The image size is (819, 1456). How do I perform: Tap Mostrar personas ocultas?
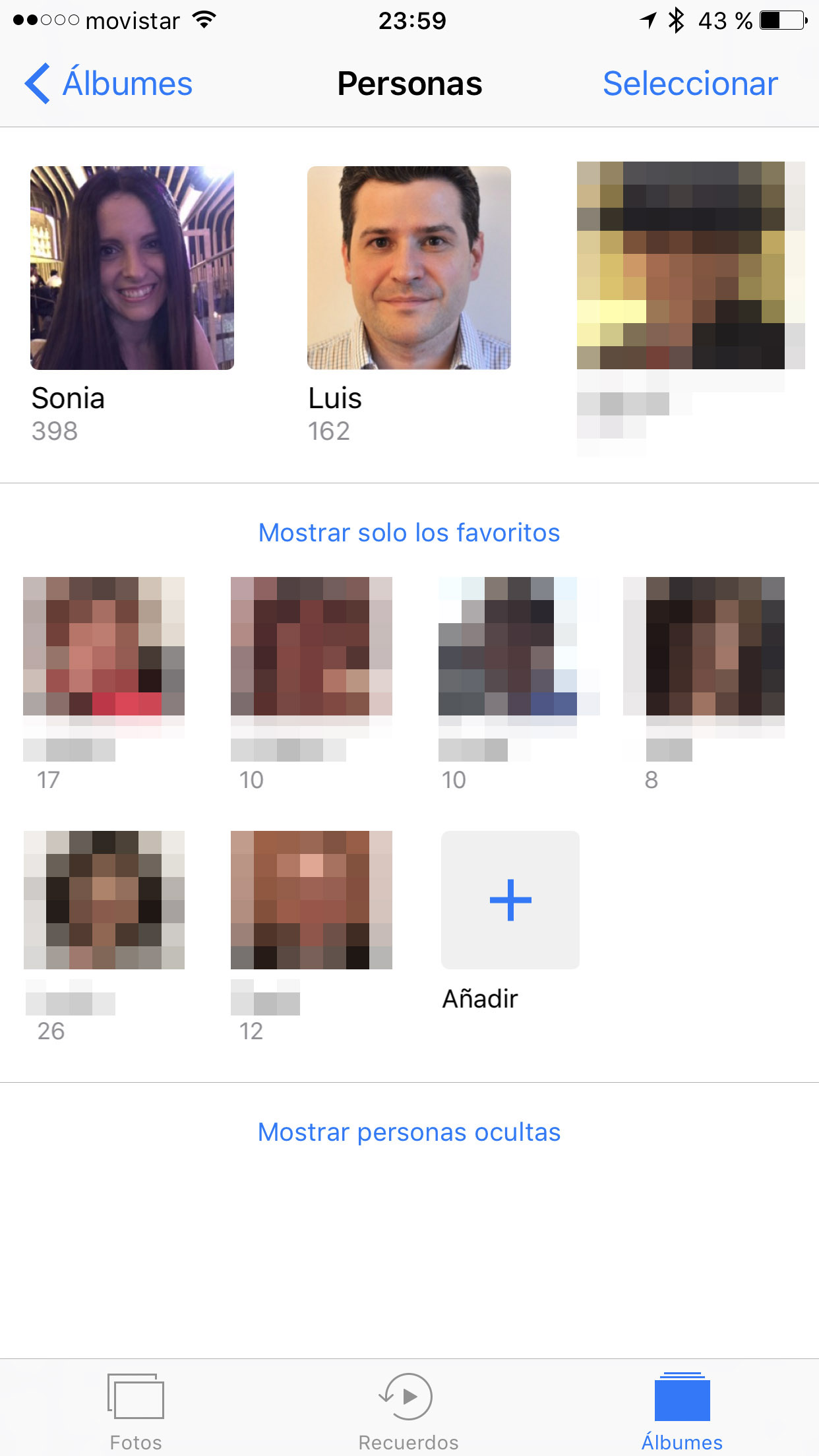tap(409, 1132)
